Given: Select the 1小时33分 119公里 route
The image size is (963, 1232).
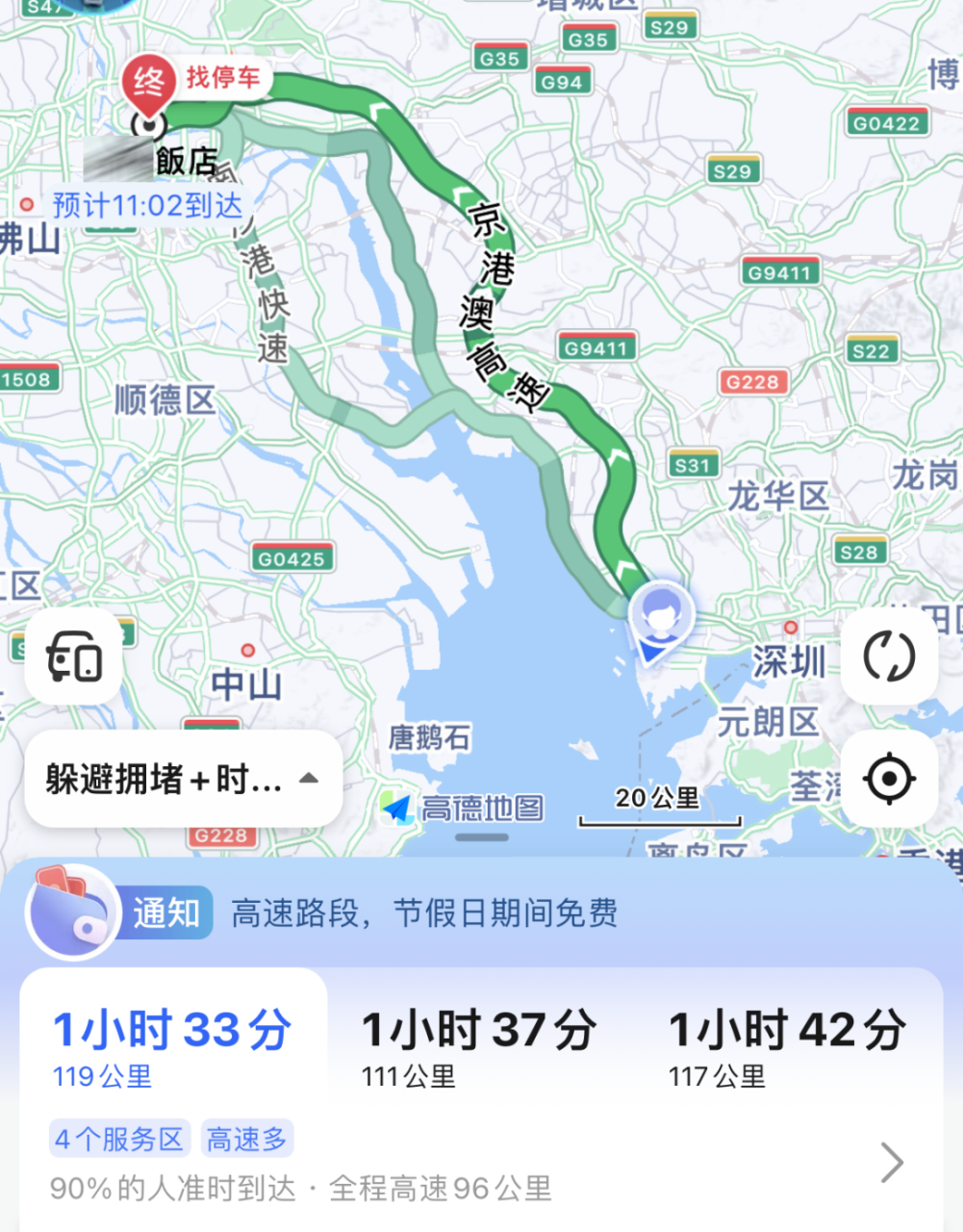Looking at the screenshot, I should (173, 1046).
